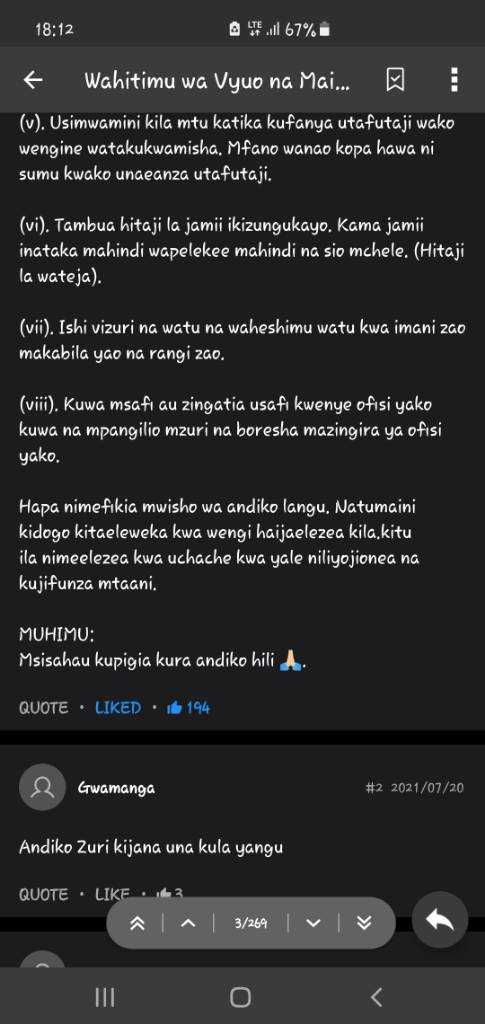The height and width of the screenshot is (1024, 485).
Task: Jump to the last page with double-down arrows
Action: [x=364, y=923]
